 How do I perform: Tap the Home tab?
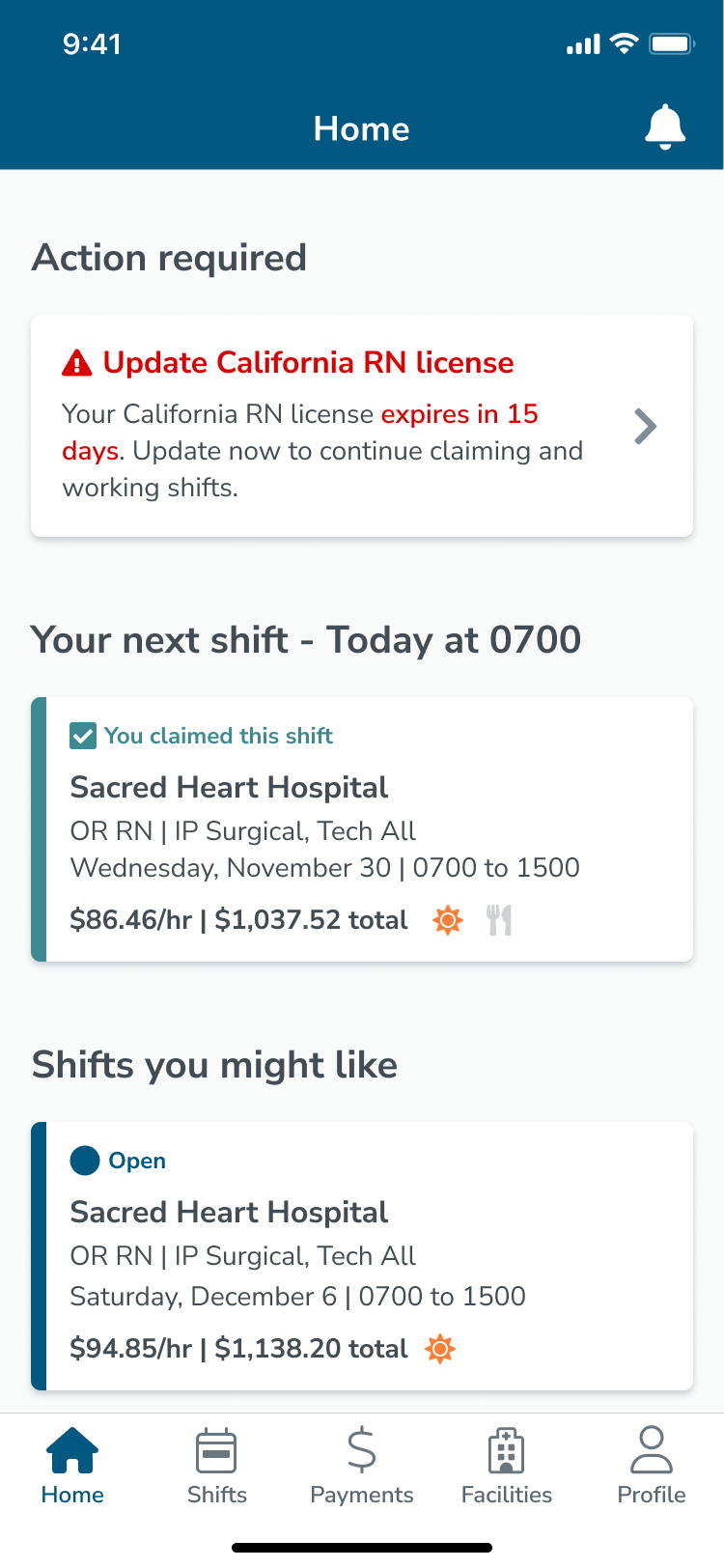[x=72, y=1467]
